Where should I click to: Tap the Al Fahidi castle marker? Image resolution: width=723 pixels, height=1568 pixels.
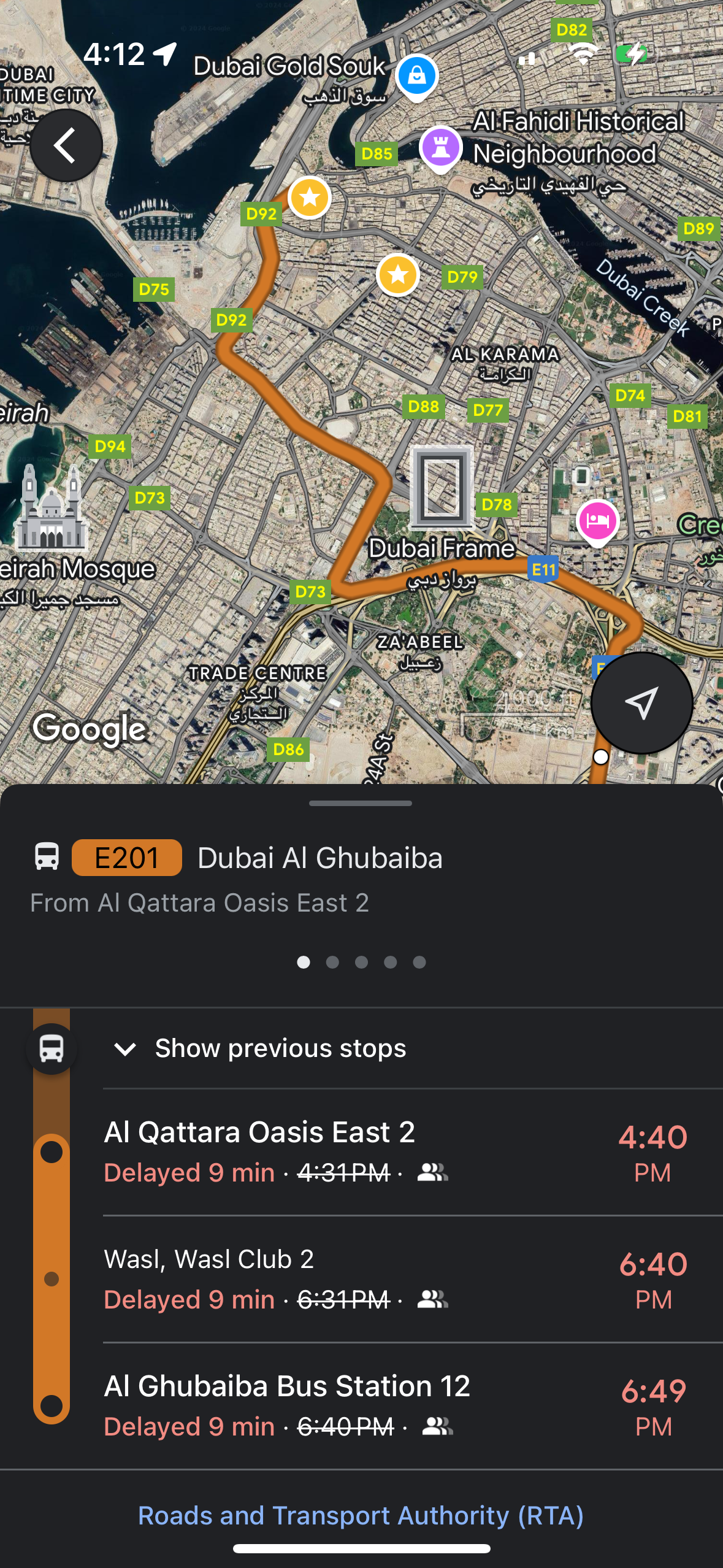pyautogui.click(x=440, y=147)
